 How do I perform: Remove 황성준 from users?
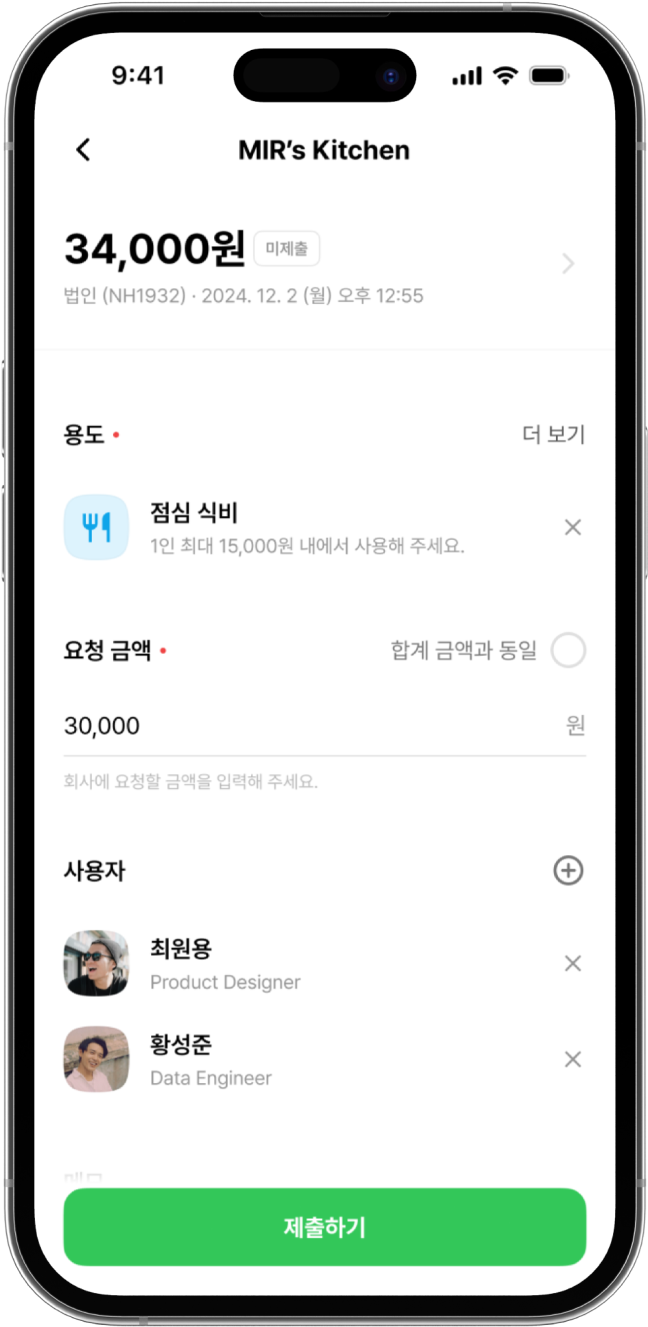572,1059
